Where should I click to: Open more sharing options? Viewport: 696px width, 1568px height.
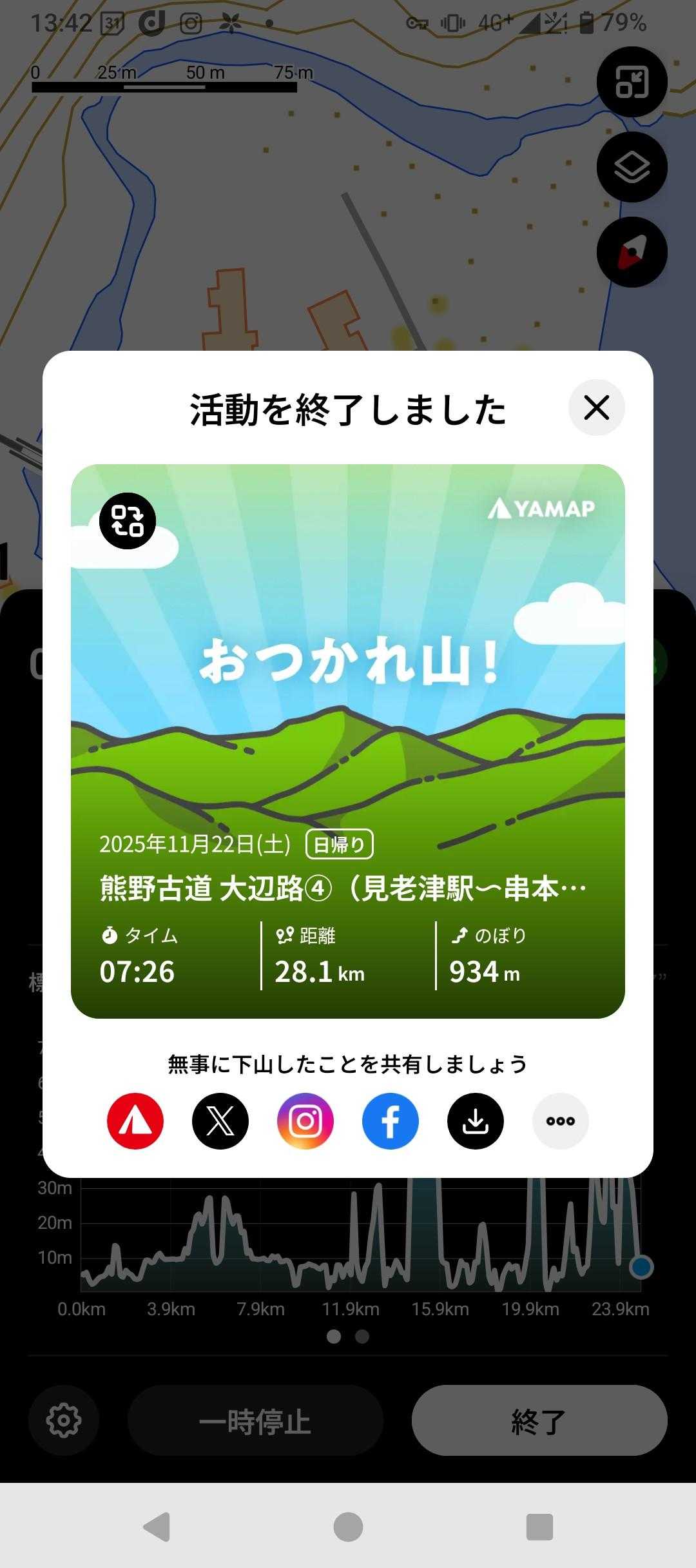tap(561, 1121)
